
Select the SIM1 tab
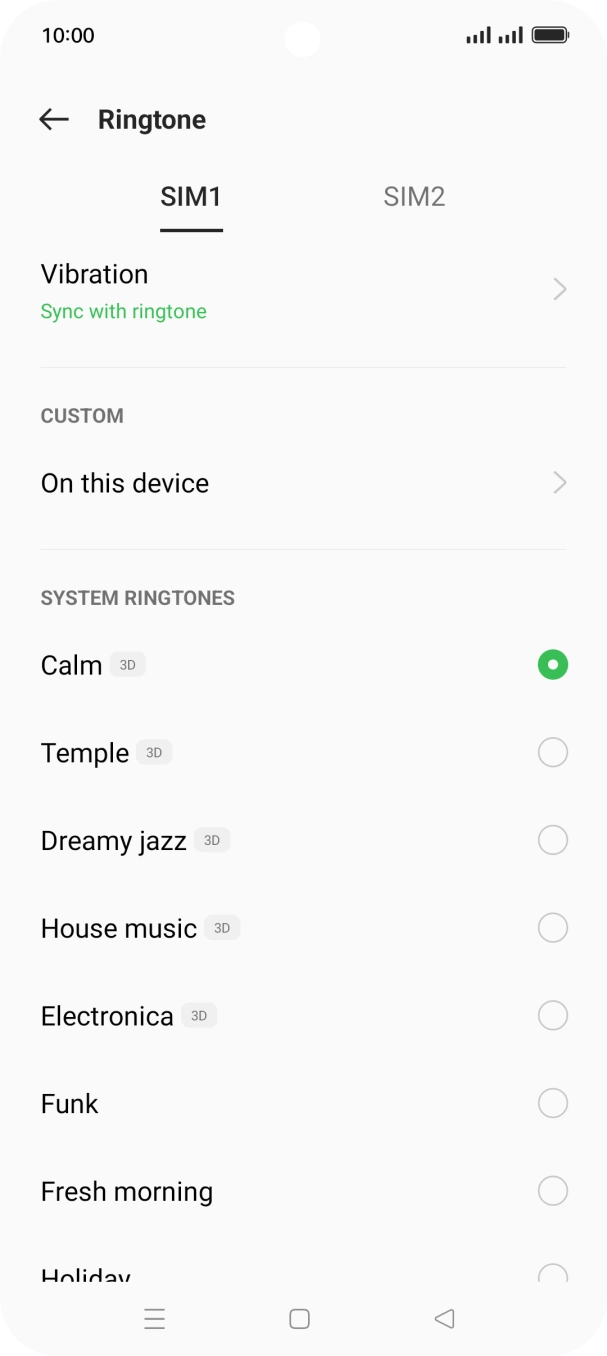coord(191,197)
